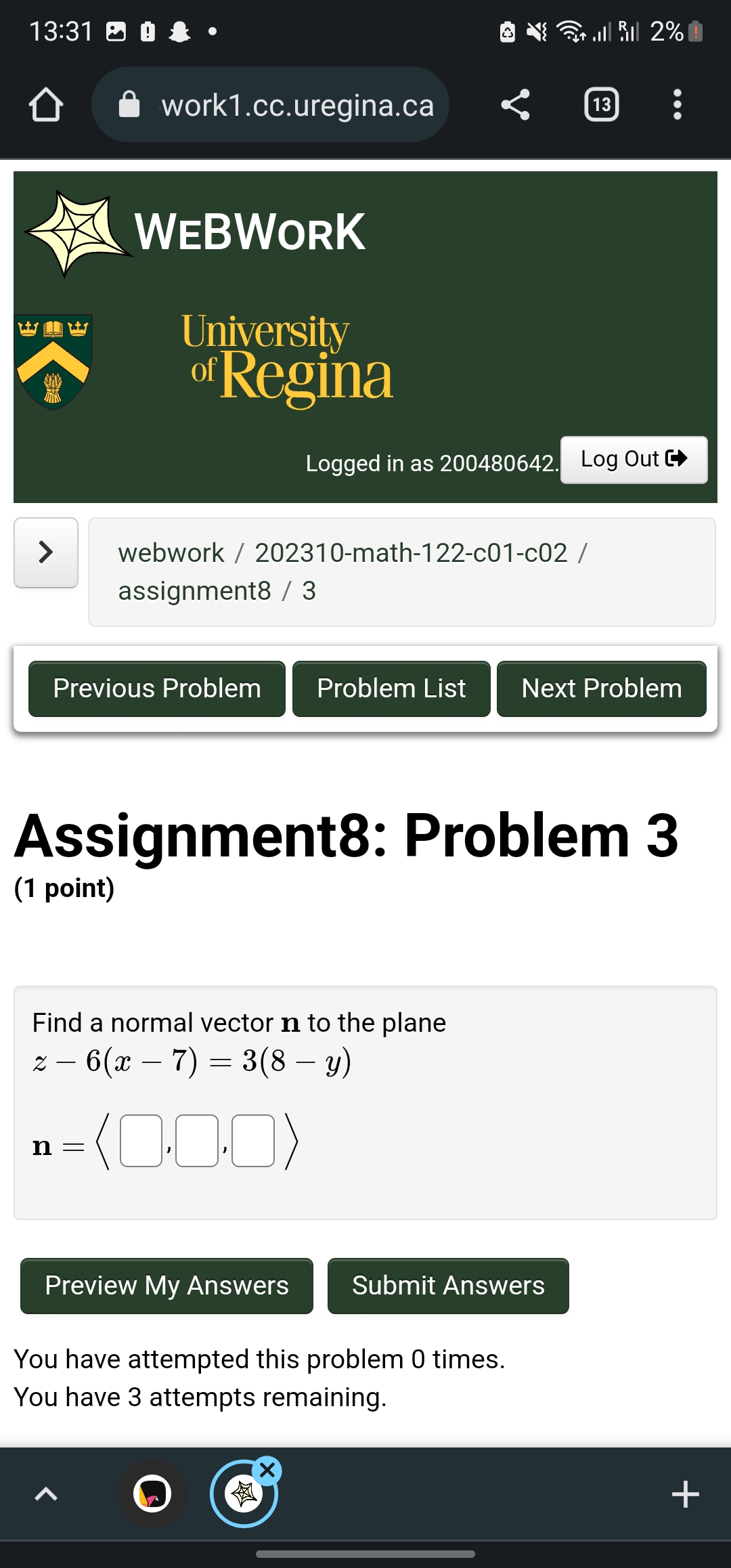The width and height of the screenshot is (731, 1568).
Task: Open the tab switcher showing 13 tabs
Action: point(600,104)
